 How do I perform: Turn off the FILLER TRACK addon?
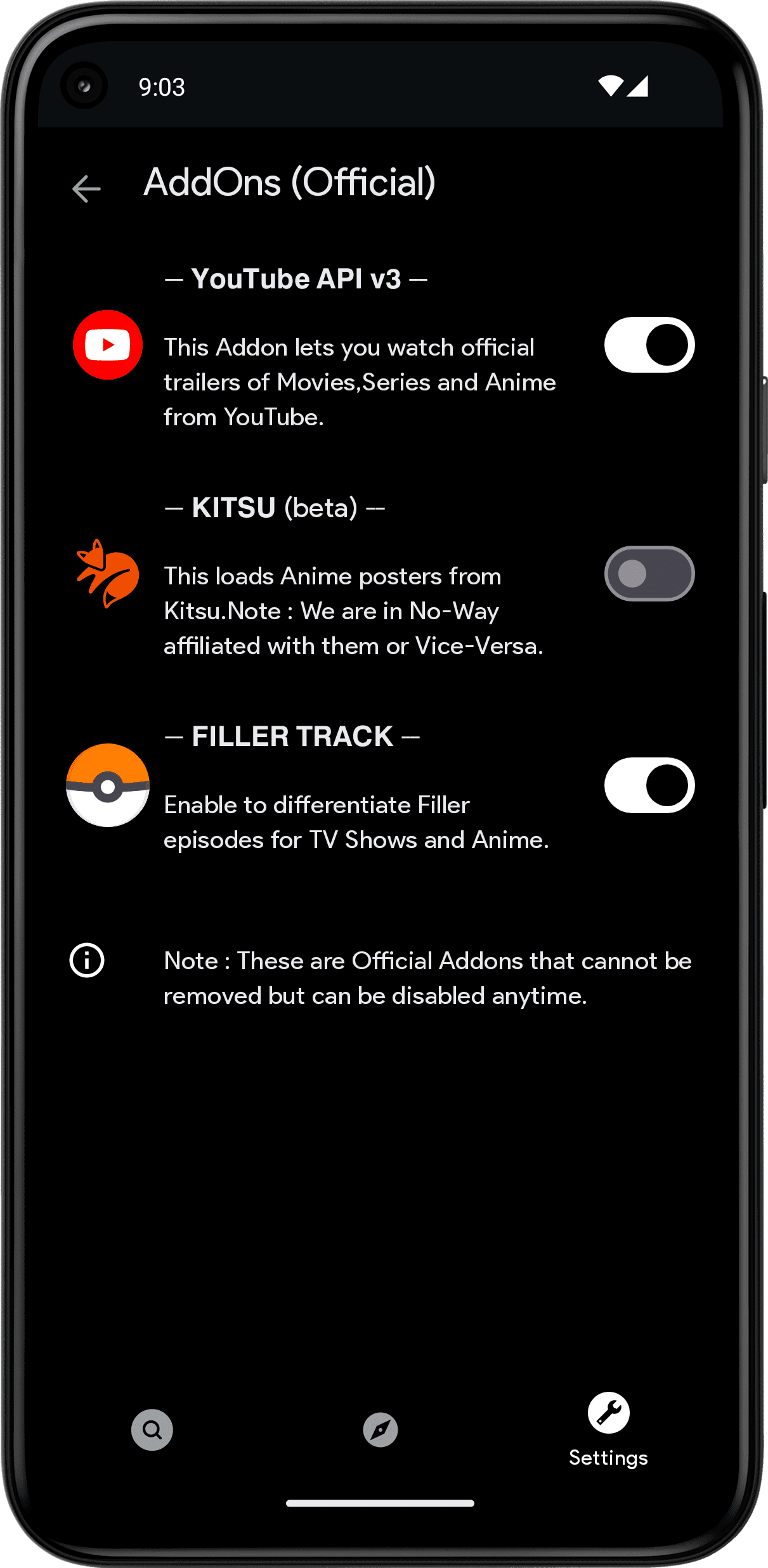(649, 785)
